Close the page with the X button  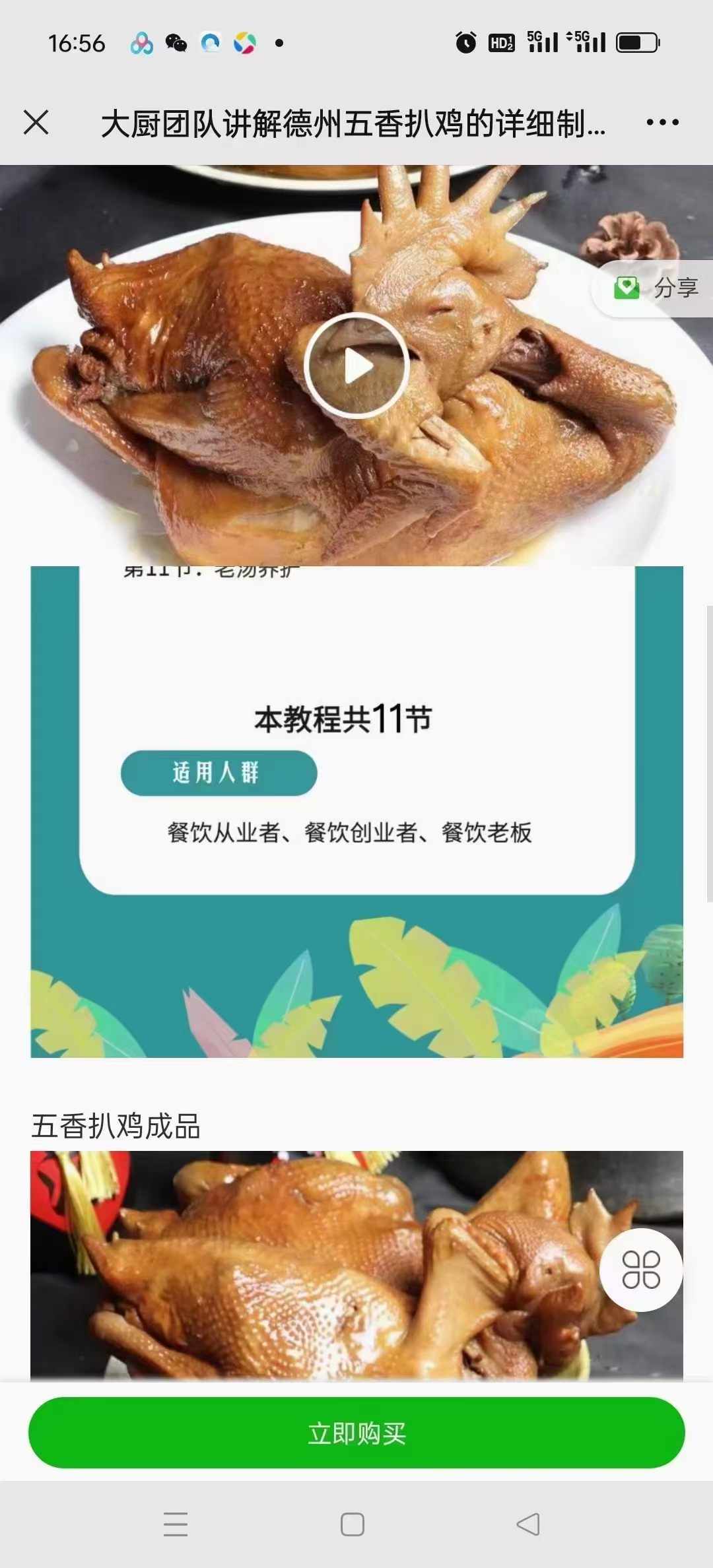tap(36, 122)
